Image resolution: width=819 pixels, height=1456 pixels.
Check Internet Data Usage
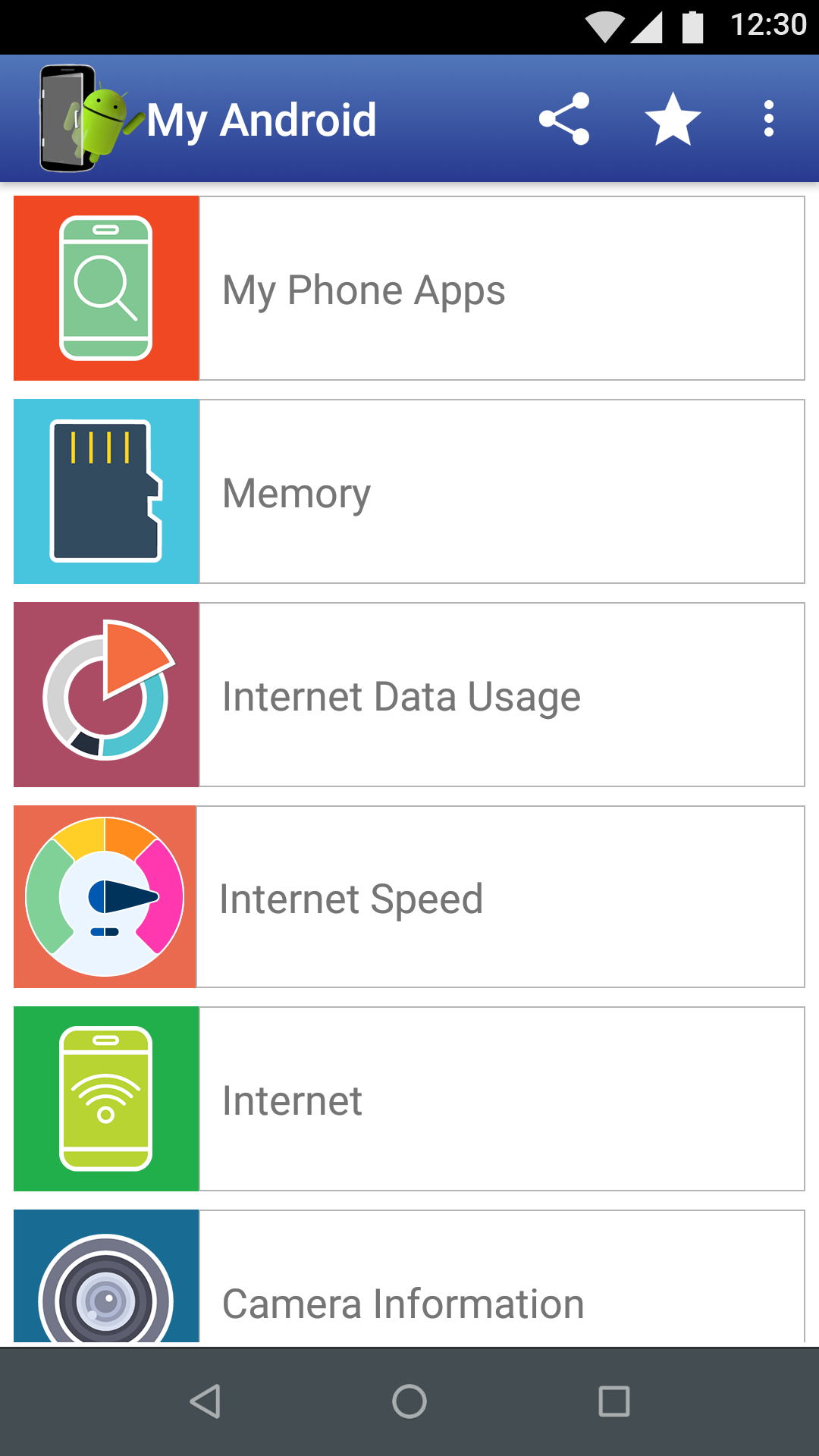click(409, 695)
